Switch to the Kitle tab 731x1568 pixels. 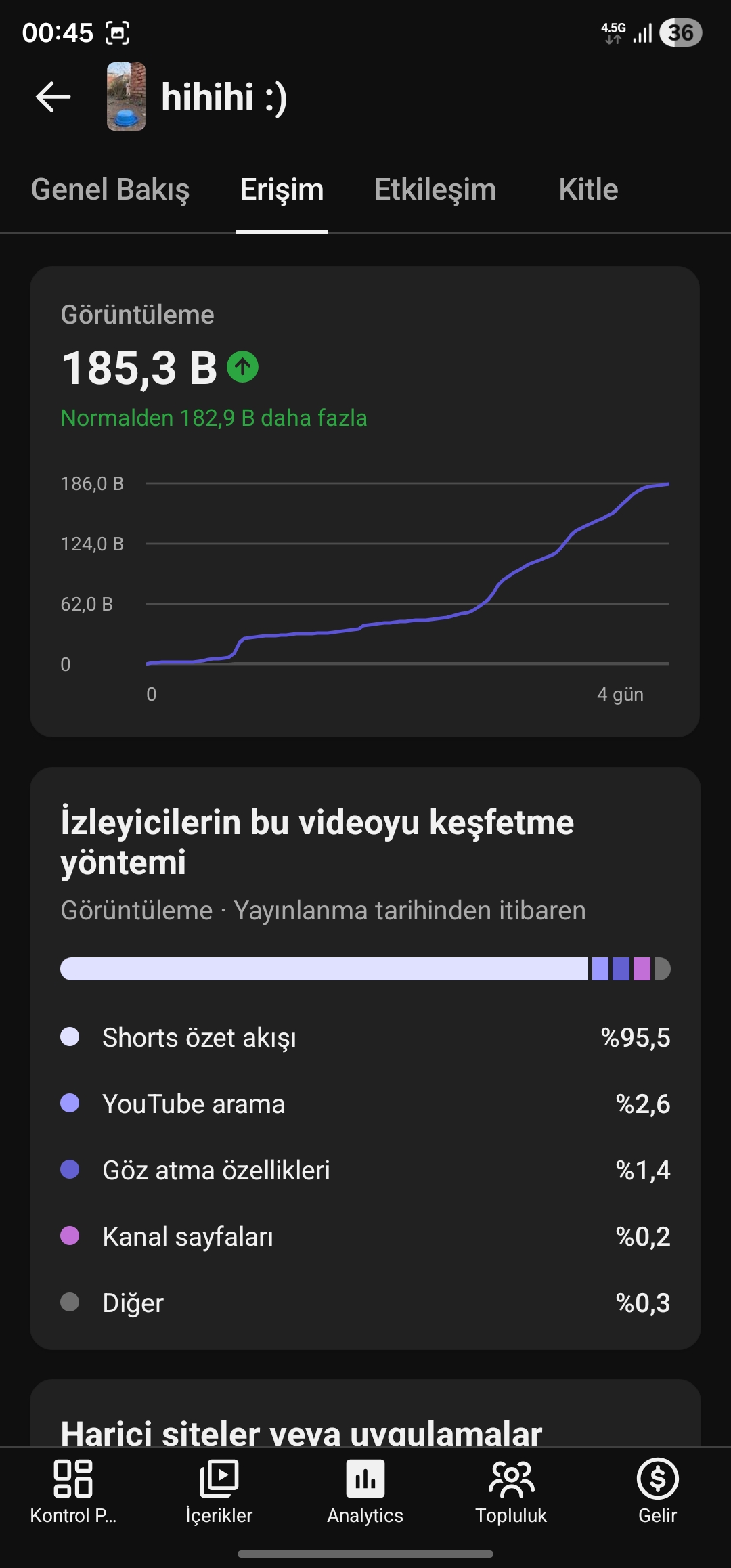pyautogui.click(x=588, y=190)
